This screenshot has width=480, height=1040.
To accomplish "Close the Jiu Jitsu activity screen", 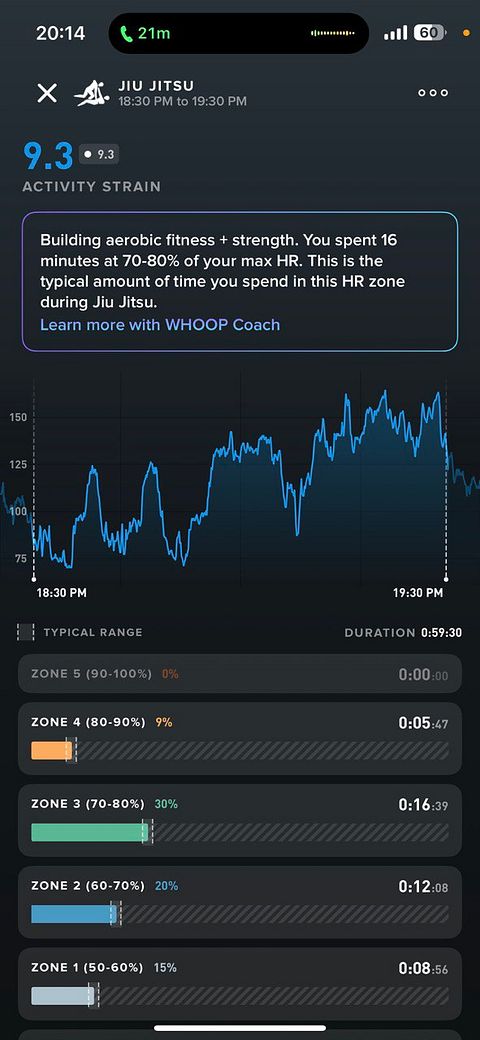I will [47, 93].
